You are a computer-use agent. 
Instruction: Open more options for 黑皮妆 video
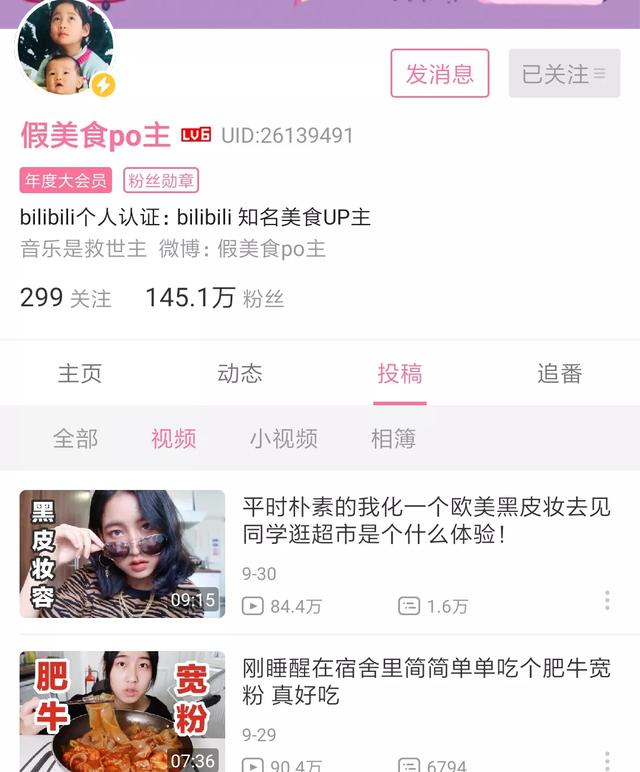tap(607, 600)
